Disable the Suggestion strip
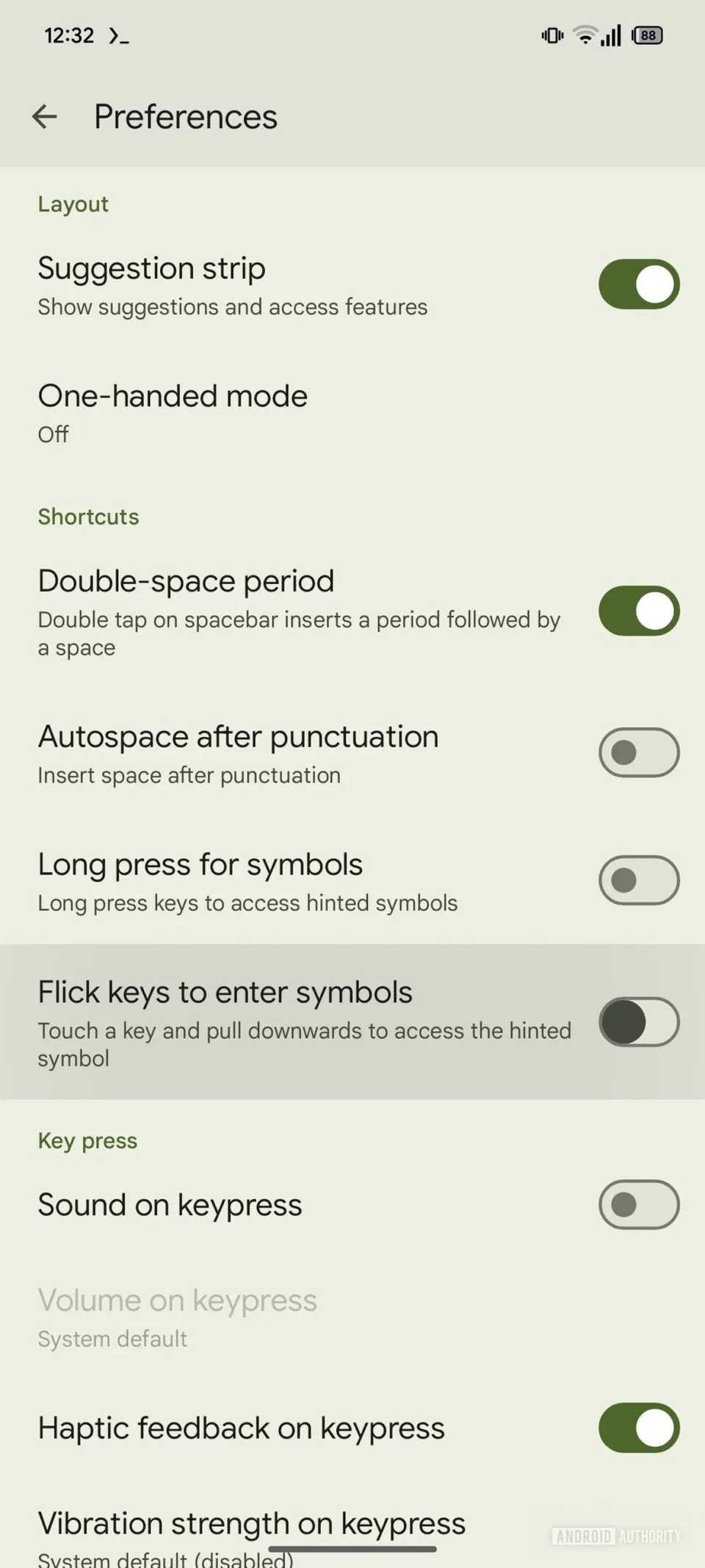Viewport: 705px width, 1568px height. [638, 284]
